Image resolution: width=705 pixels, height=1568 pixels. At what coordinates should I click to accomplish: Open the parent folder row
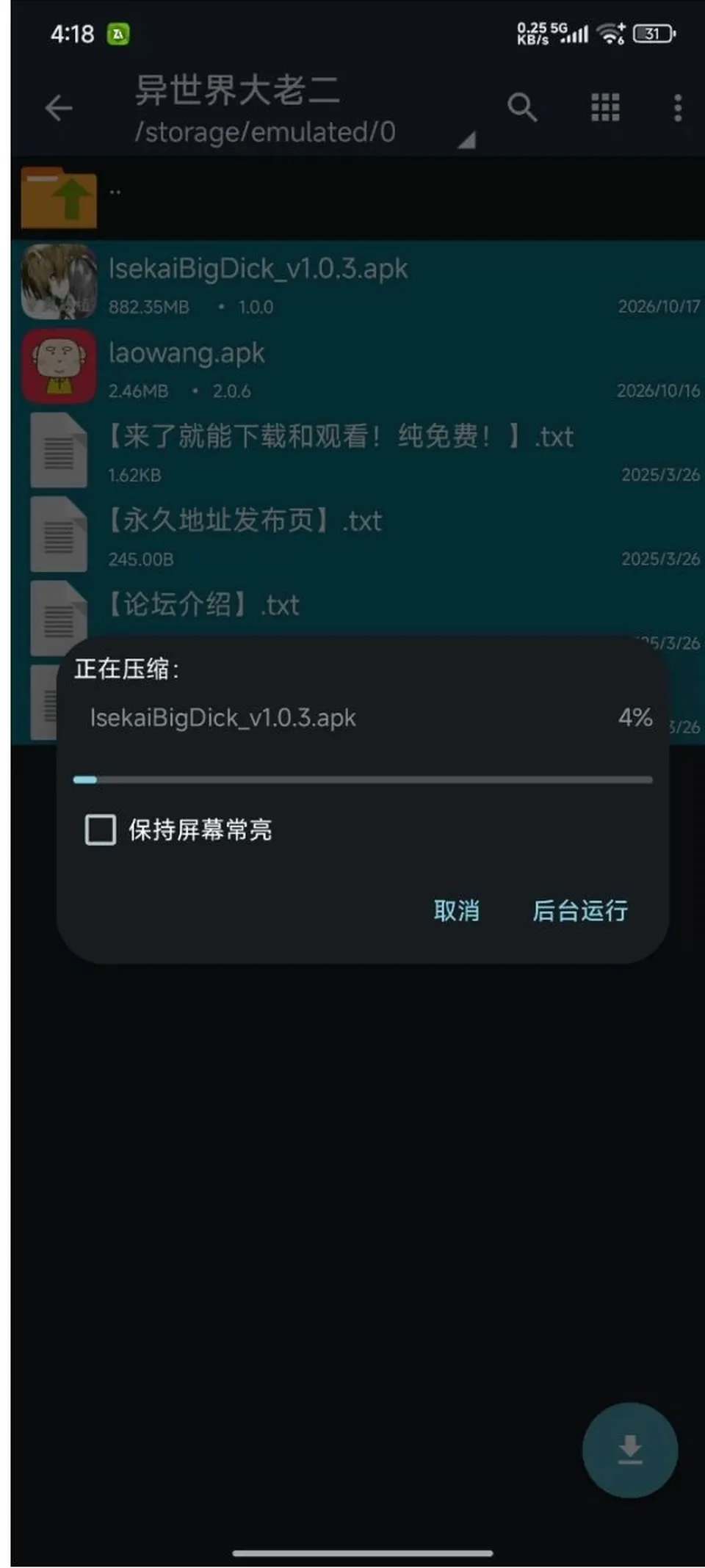click(358, 198)
